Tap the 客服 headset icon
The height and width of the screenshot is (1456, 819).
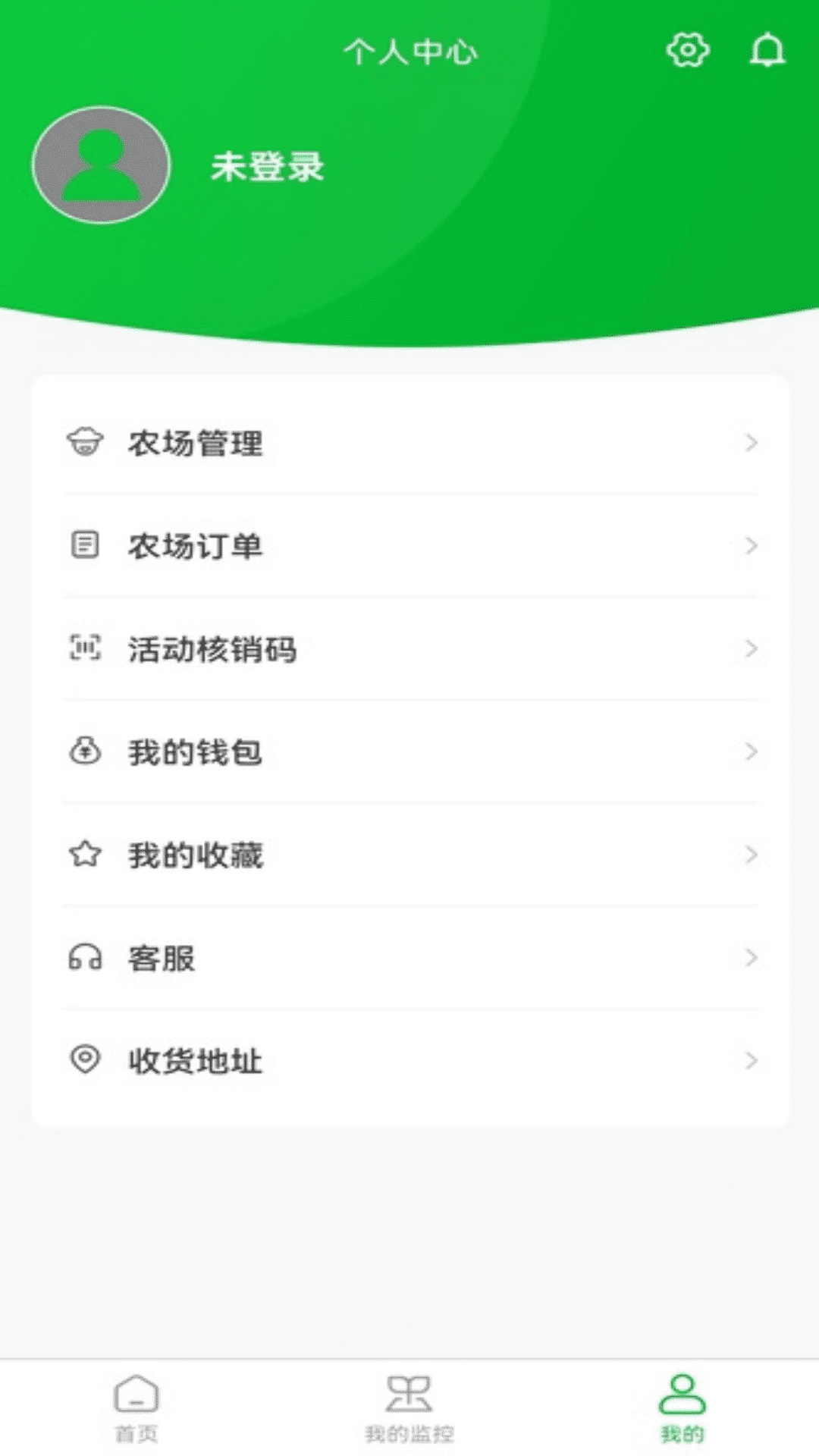[x=85, y=959]
